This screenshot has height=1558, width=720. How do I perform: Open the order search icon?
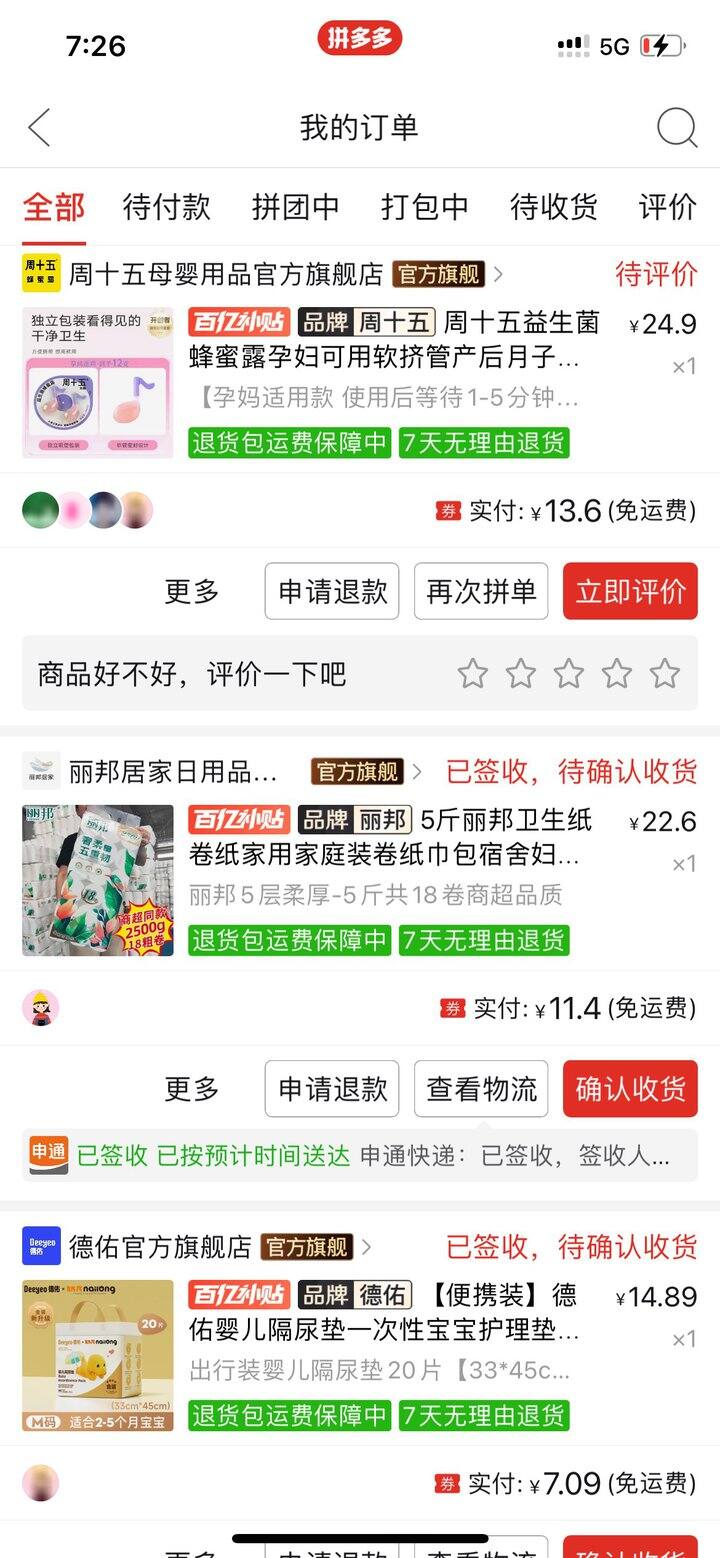pos(676,128)
